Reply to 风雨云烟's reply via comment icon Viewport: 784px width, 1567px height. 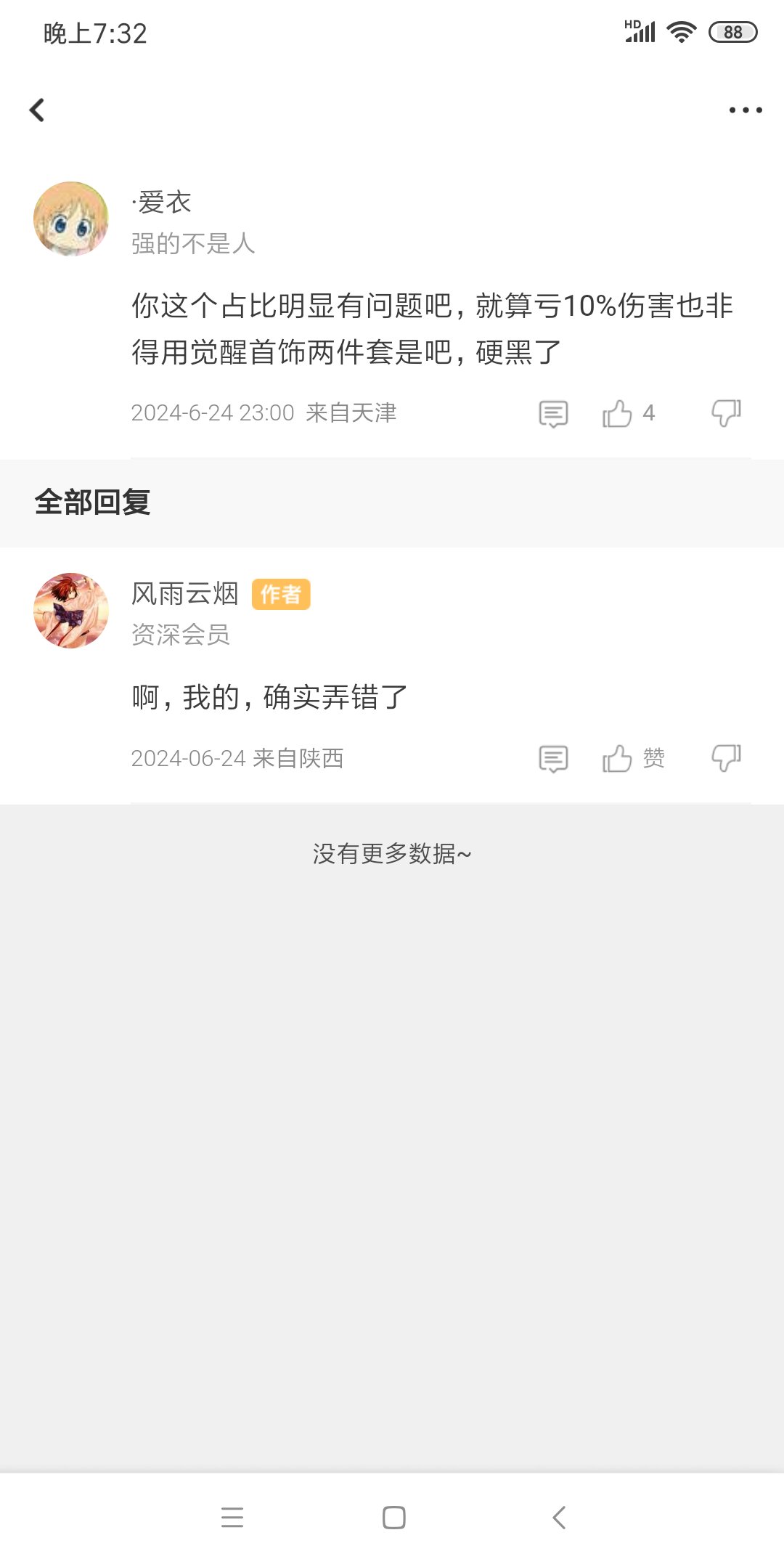pyautogui.click(x=553, y=759)
